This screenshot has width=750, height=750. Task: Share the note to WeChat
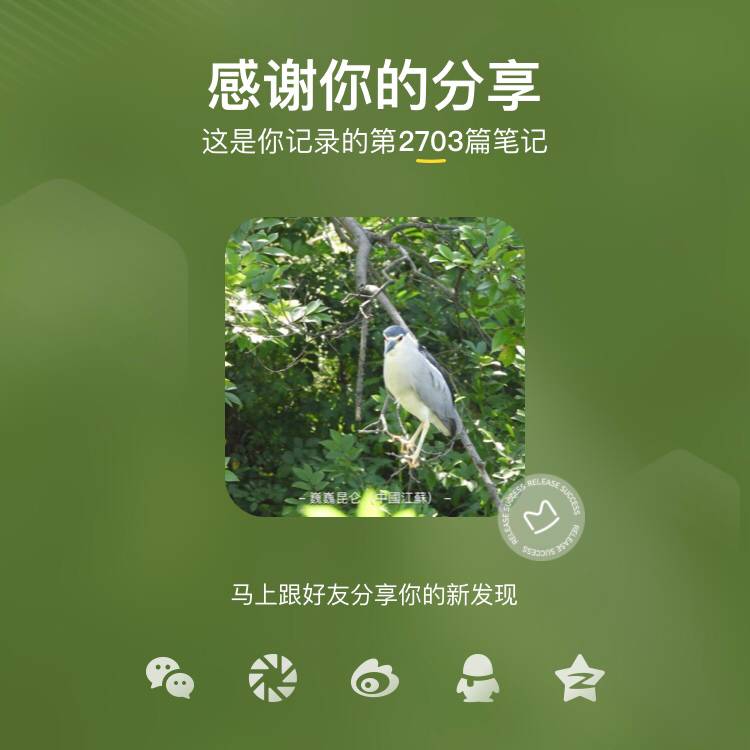tap(170, 678)
